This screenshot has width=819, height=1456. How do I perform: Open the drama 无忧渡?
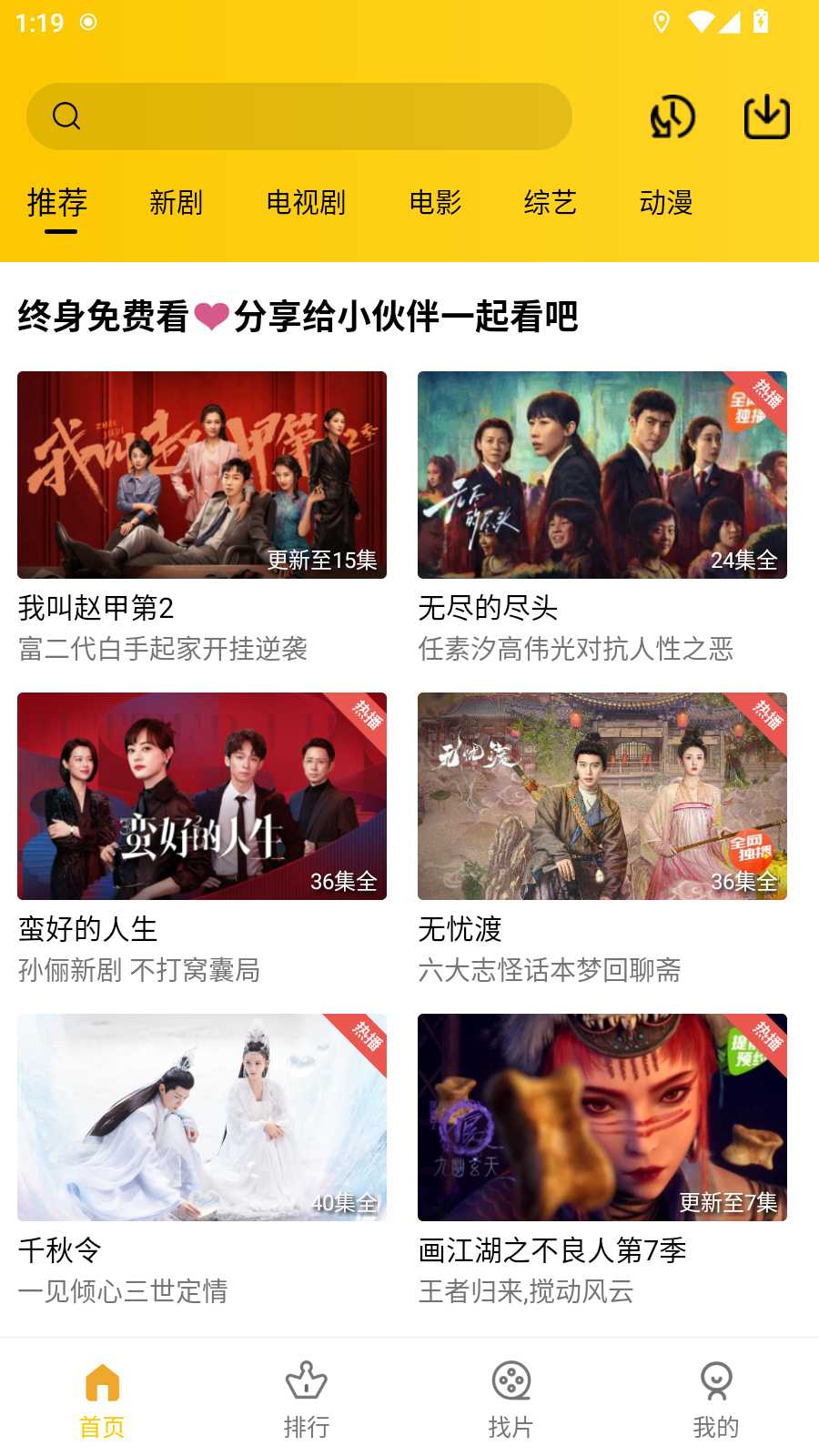tap(602, 796)
